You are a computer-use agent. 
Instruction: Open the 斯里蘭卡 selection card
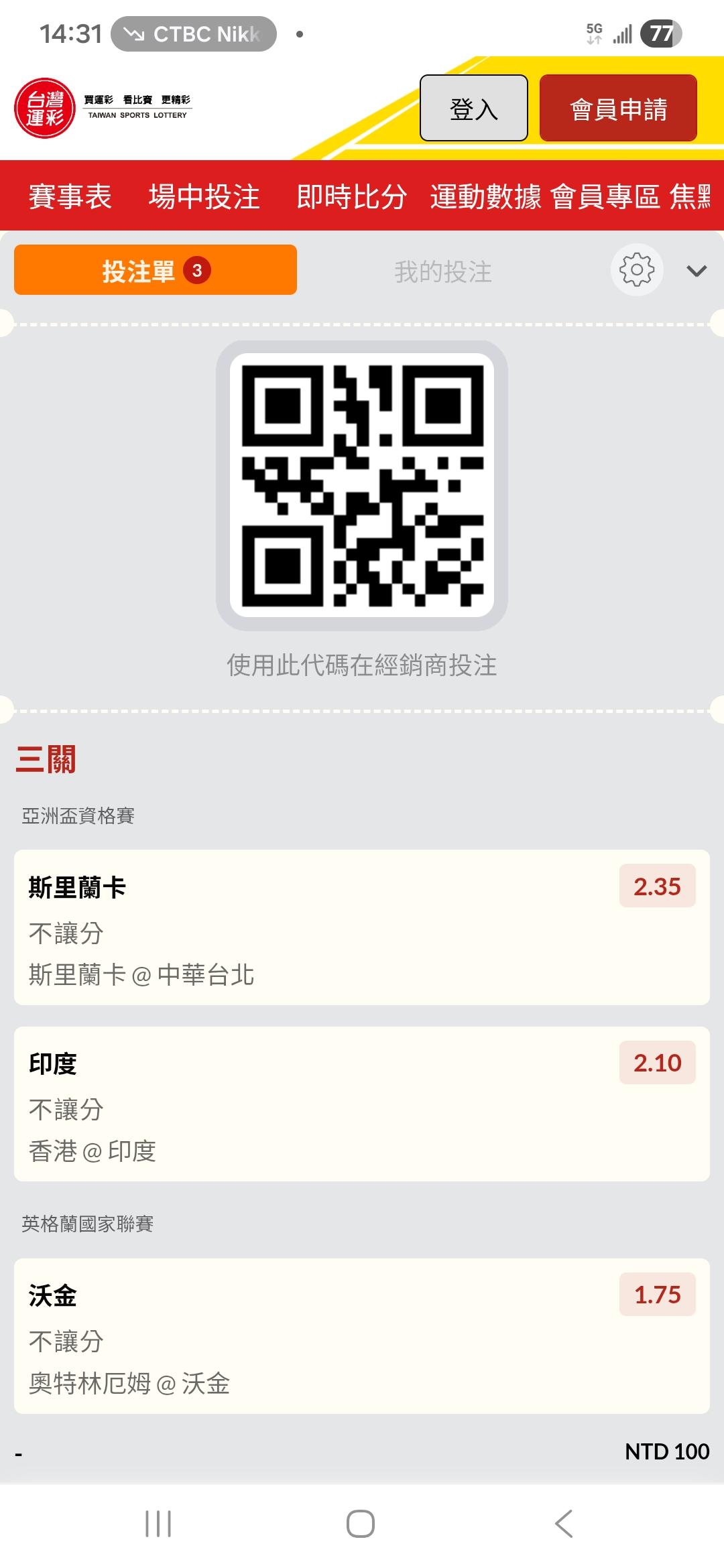click(x=362, y=927)
